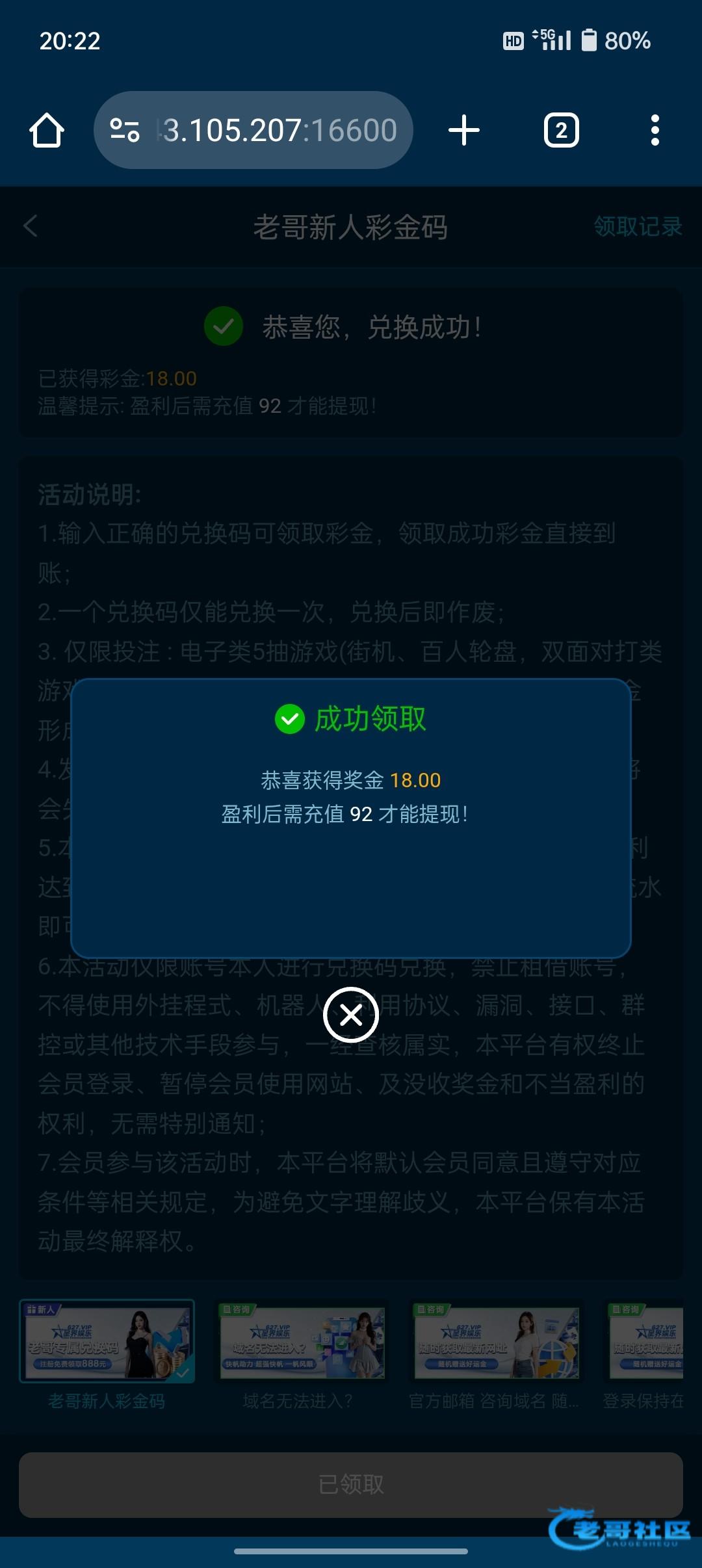This screenshot has width=702, height=1568.
Task: Tap the address bar URL
Action: (x=279, y=130)
